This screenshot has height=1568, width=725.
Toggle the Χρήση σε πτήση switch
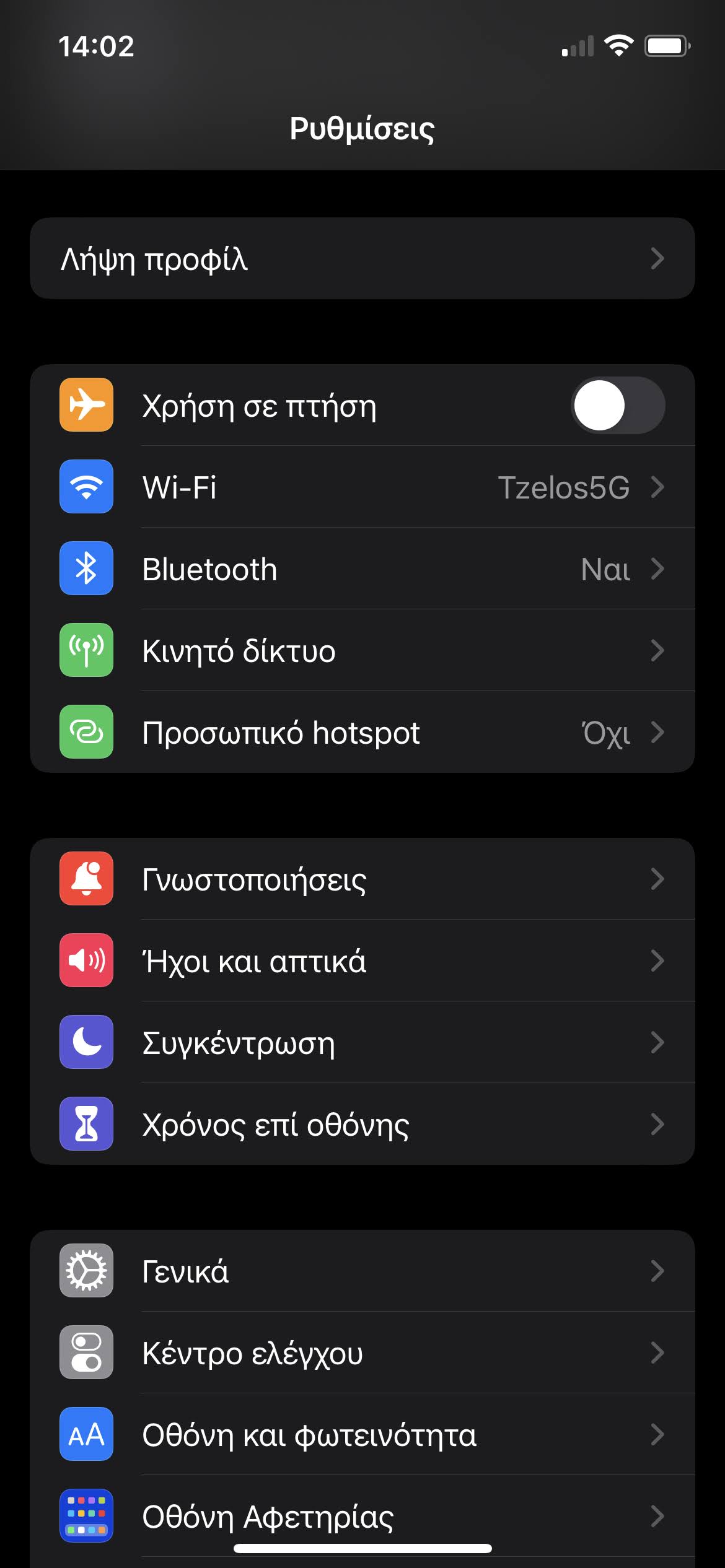point(618,406)
